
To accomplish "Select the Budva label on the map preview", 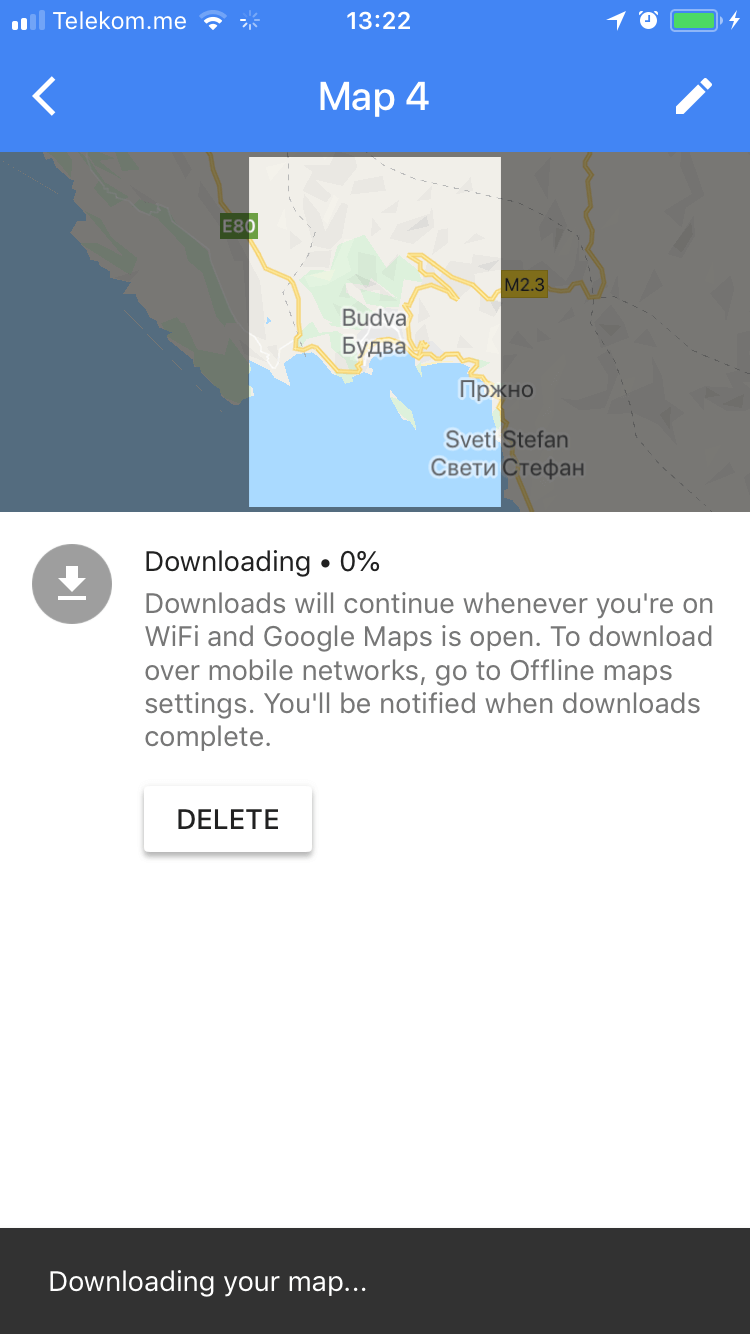I will click(373, 318).
